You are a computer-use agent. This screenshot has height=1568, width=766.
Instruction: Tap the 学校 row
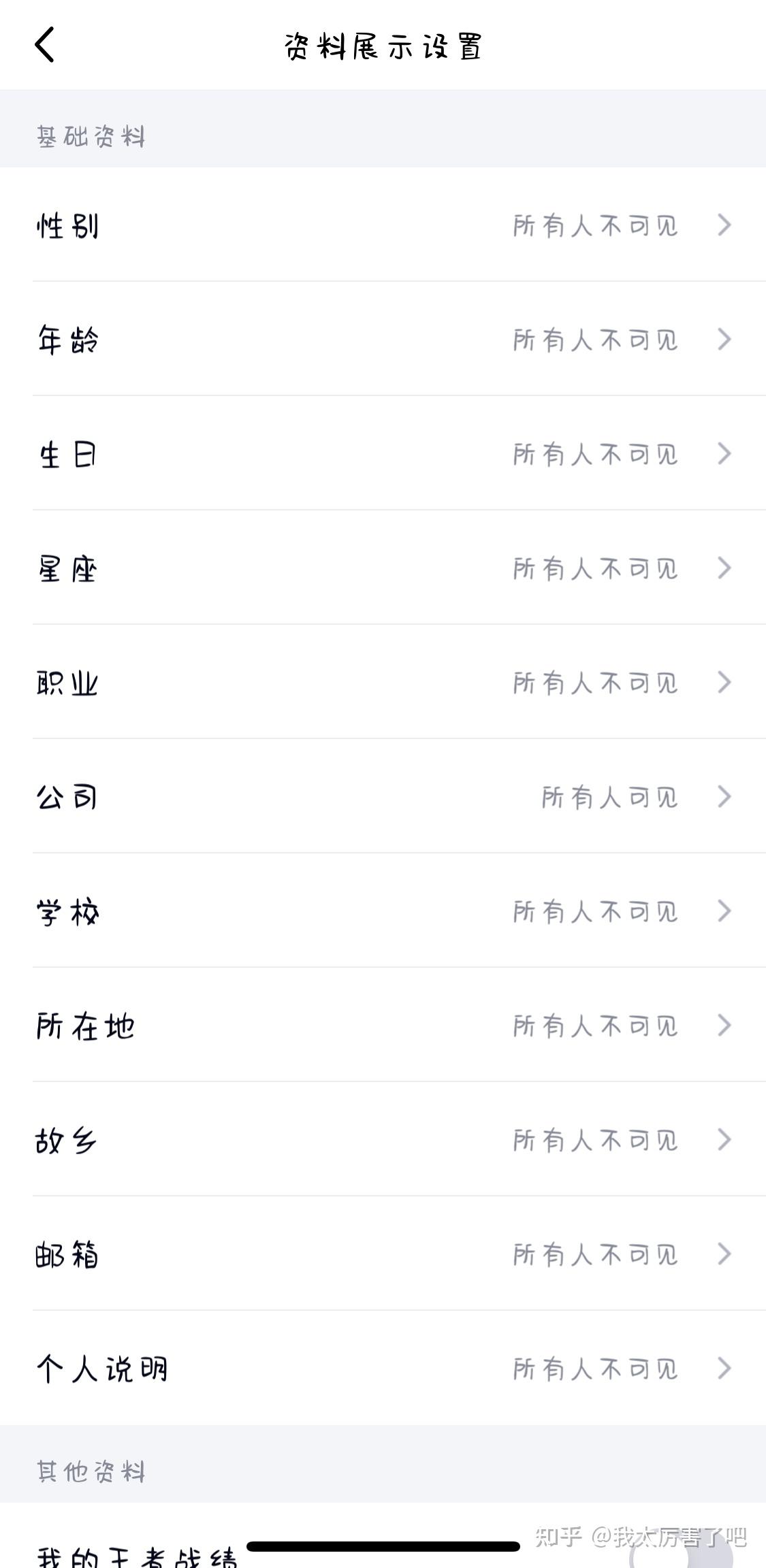[383, 911]
